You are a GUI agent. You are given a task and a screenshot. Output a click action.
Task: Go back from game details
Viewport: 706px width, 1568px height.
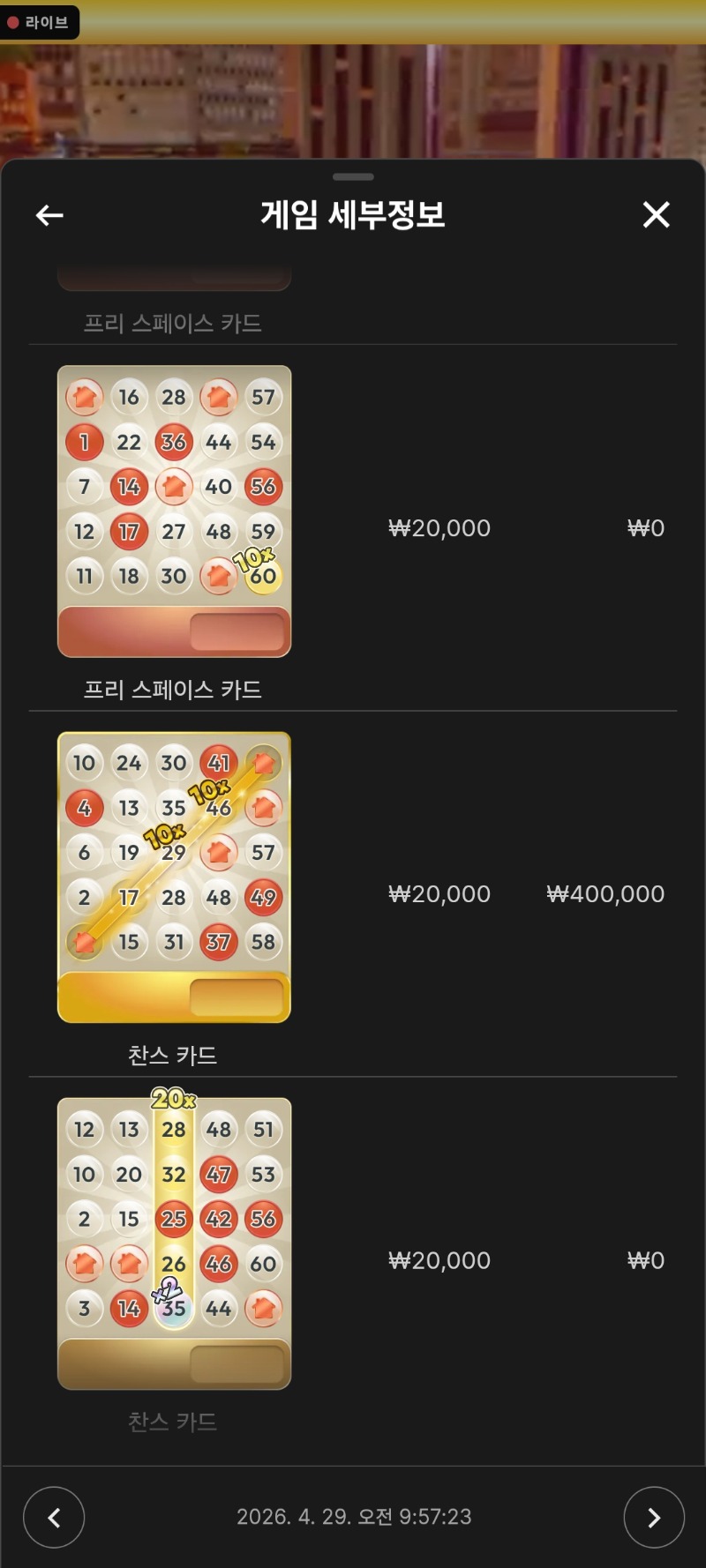click(49, 215)
